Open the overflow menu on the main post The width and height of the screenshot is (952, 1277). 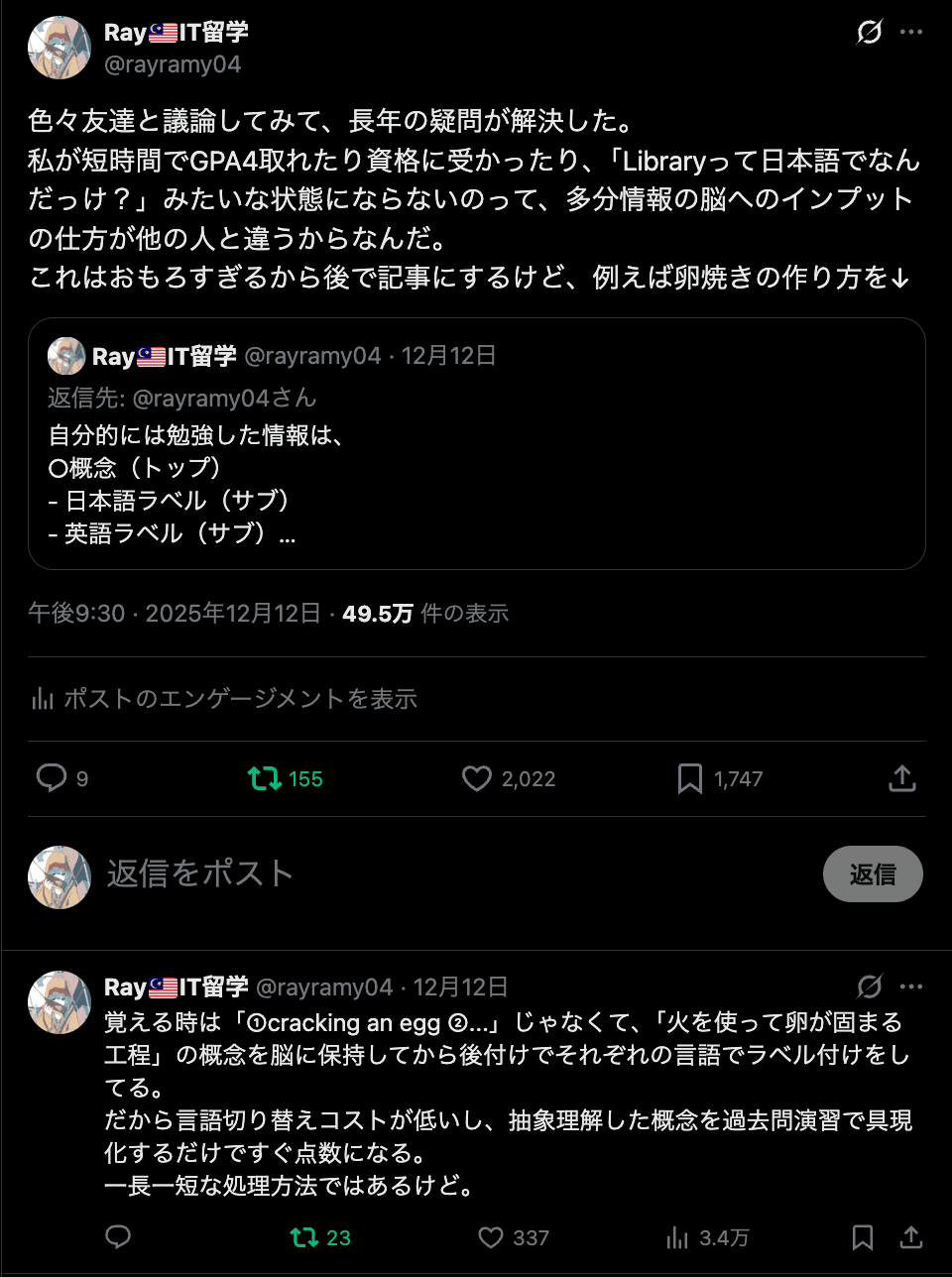click(911, 33)
